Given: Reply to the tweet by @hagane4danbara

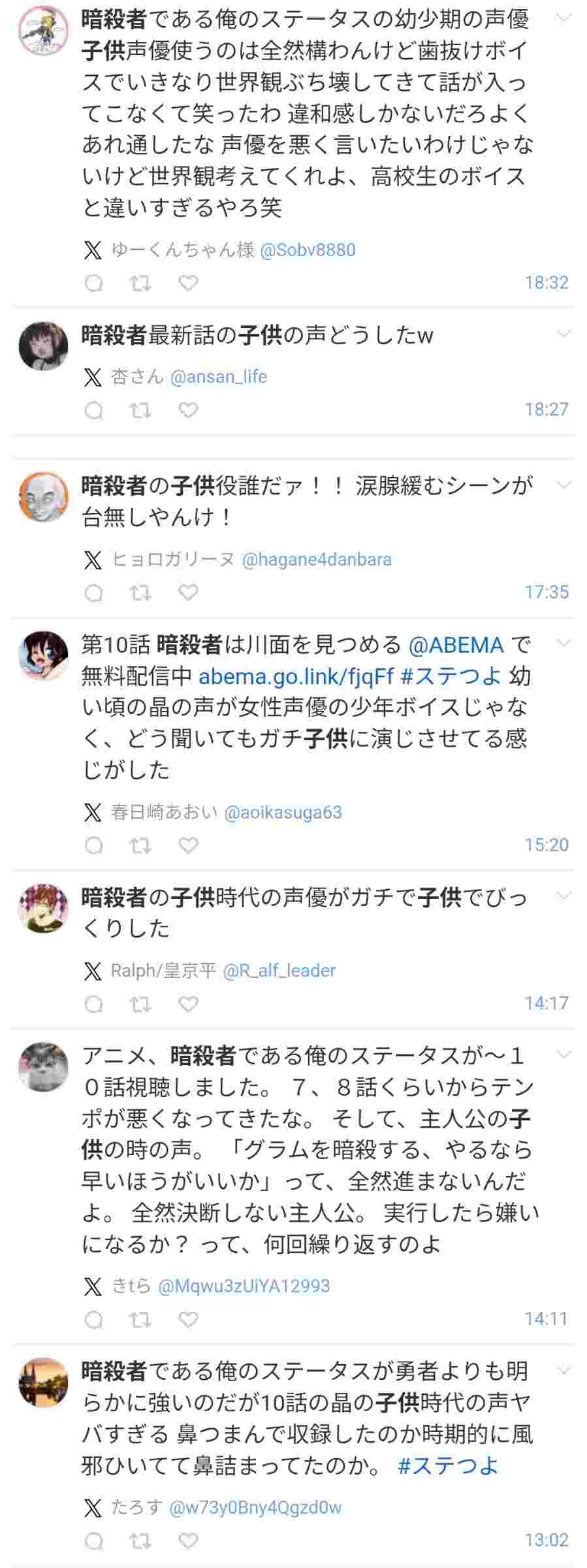Looking at the screenshot, I should [94, 593].
